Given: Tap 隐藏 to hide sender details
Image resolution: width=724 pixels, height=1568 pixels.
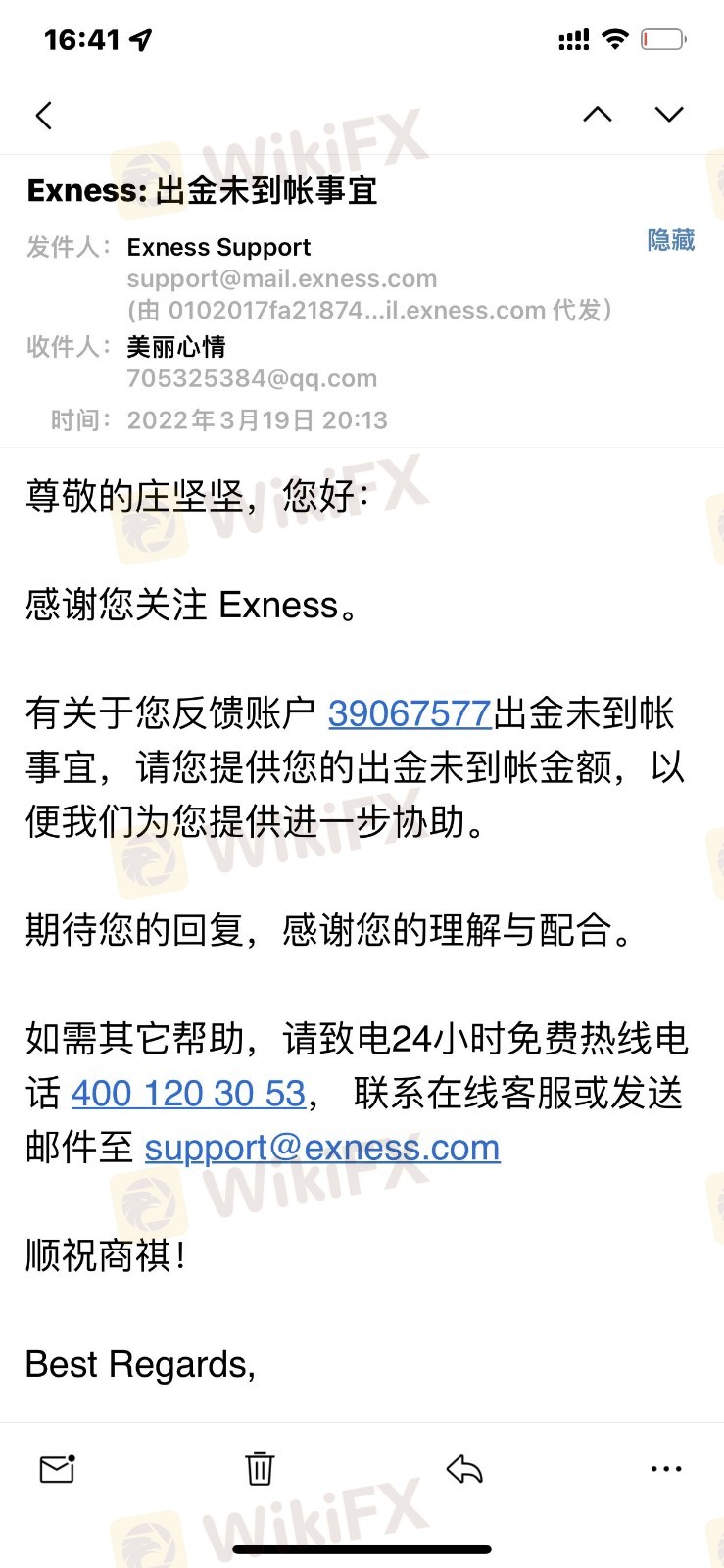Looking at the screenshot, I should [x=671, y=240].
